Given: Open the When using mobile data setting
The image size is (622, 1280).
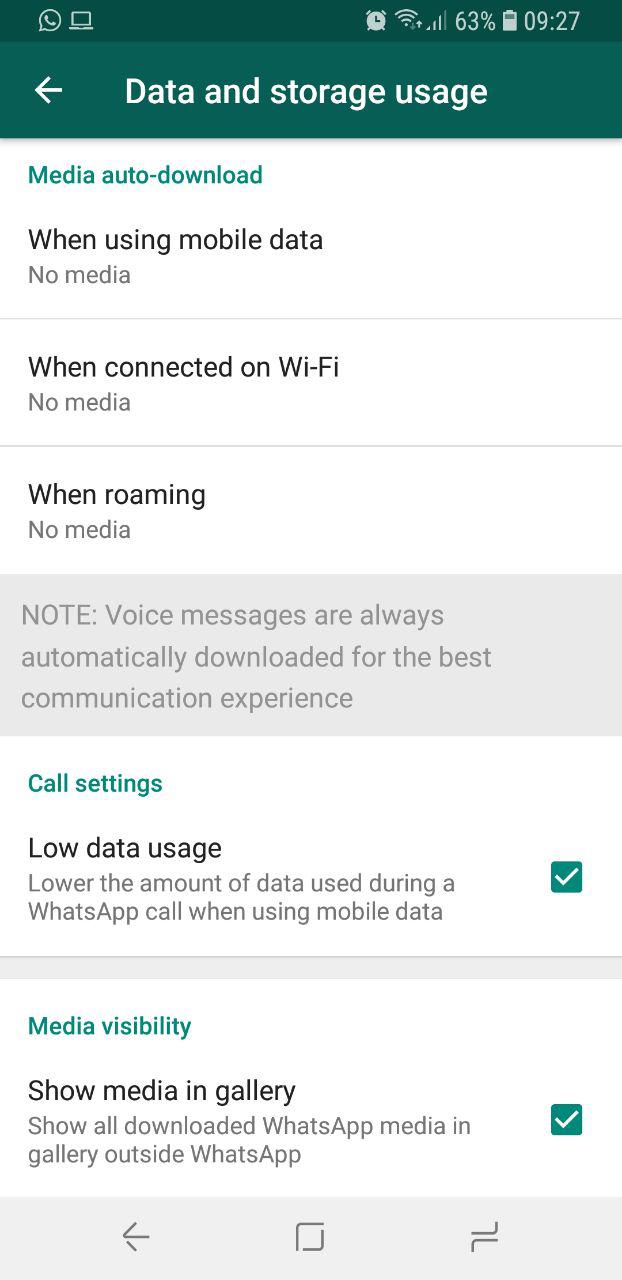Looking at the screenshot, I should tap(311, 256).
